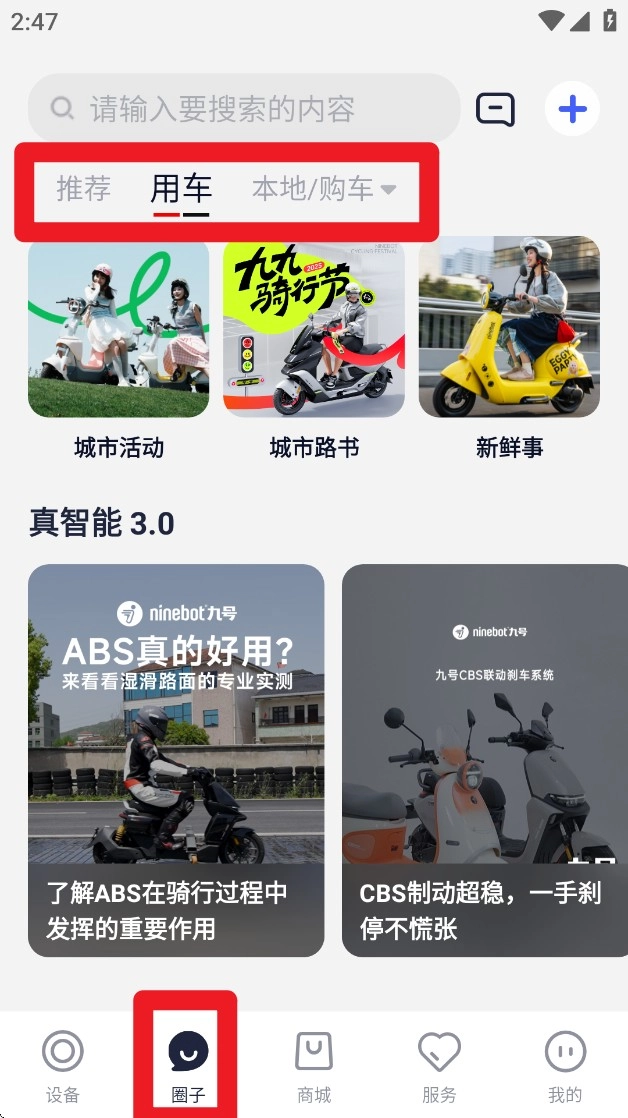Open the messages icon
The width and height of the screenshot is (628, 1118).
coord(495,108)
